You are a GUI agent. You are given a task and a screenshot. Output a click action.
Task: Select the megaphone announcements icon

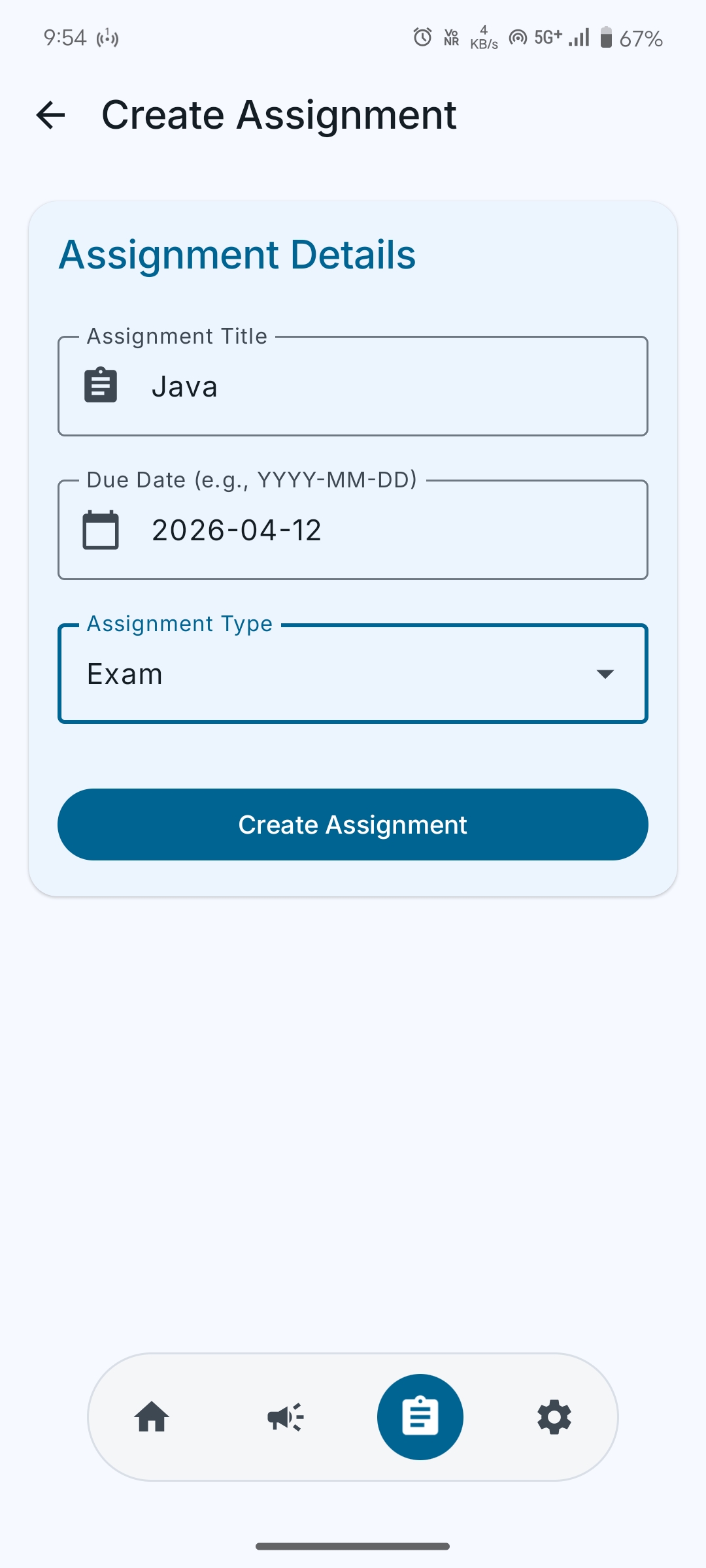coord(286,1418)
